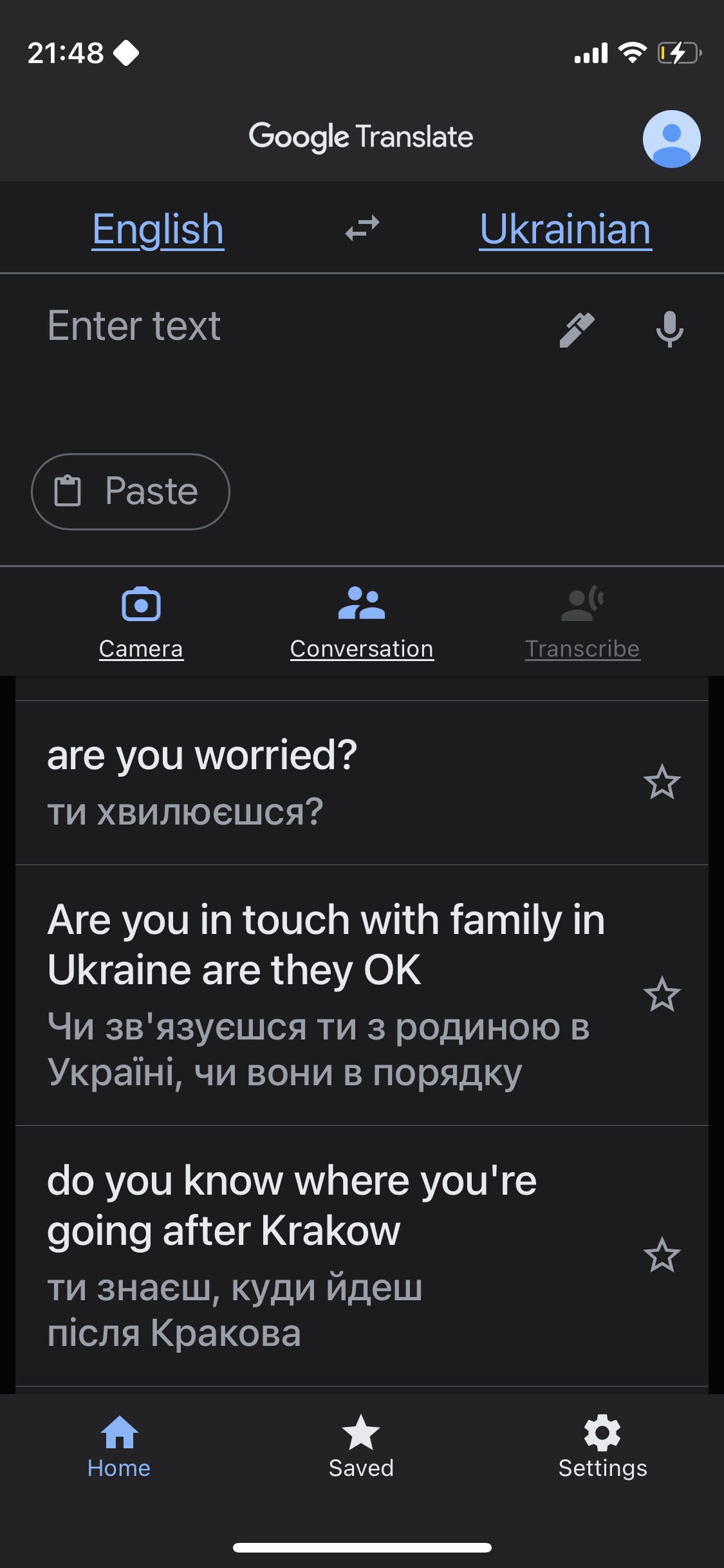Screen dimensions: 724x1568
Task: Start voice input with the microphone
Action: 669,330
